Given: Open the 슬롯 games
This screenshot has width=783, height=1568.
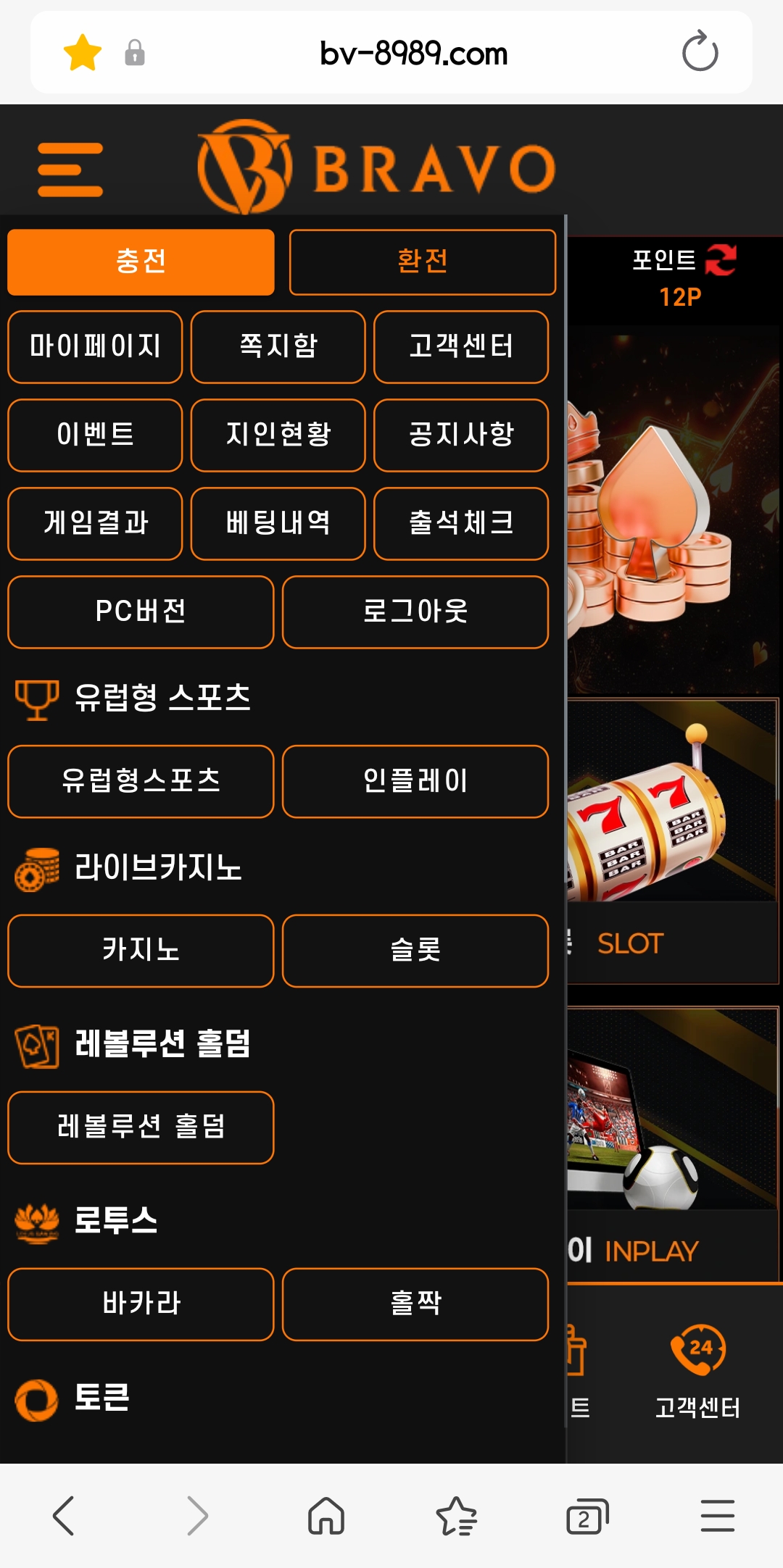Looking at the screenshot, I should [x=415, y=951].
